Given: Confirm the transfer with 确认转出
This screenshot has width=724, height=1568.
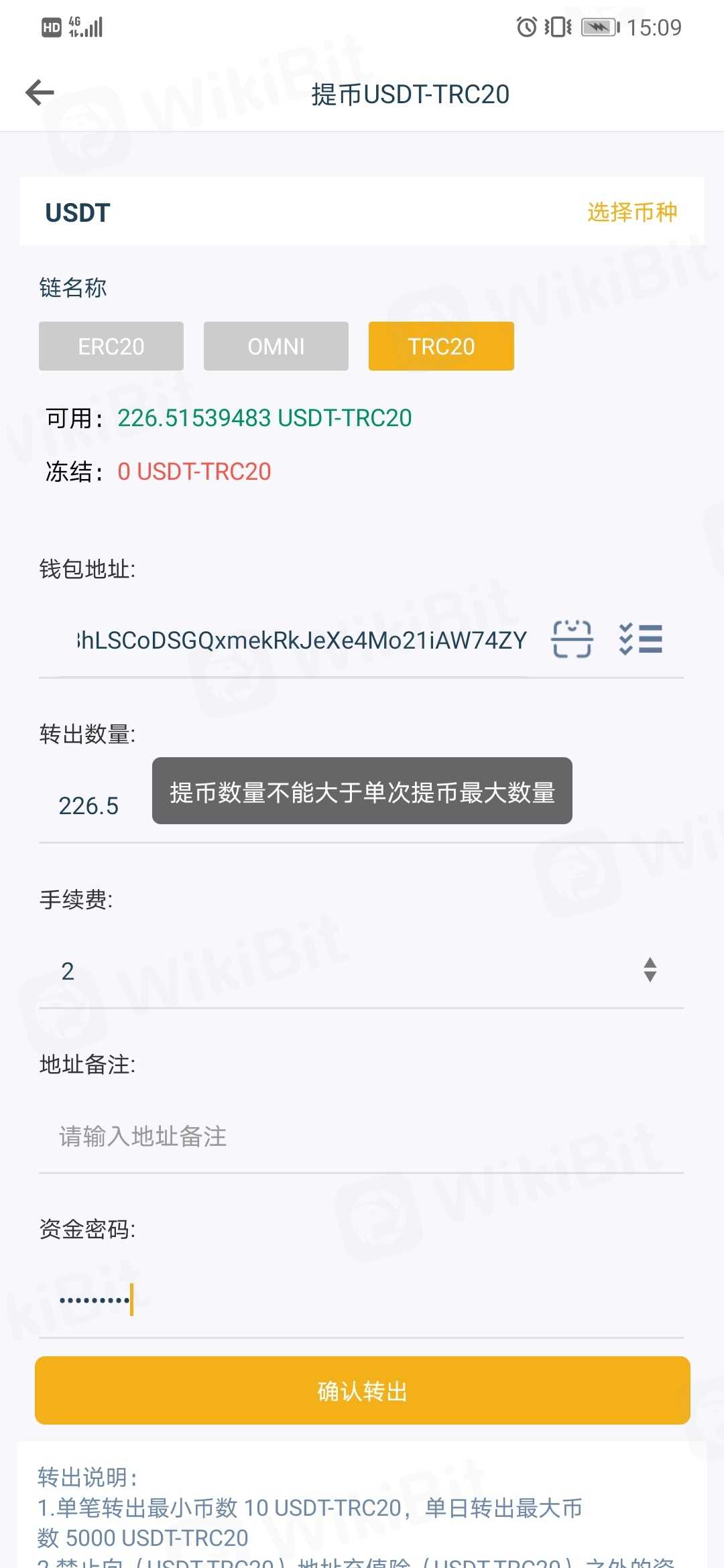Looking at the screenshot, I should tap(362, 1391).
